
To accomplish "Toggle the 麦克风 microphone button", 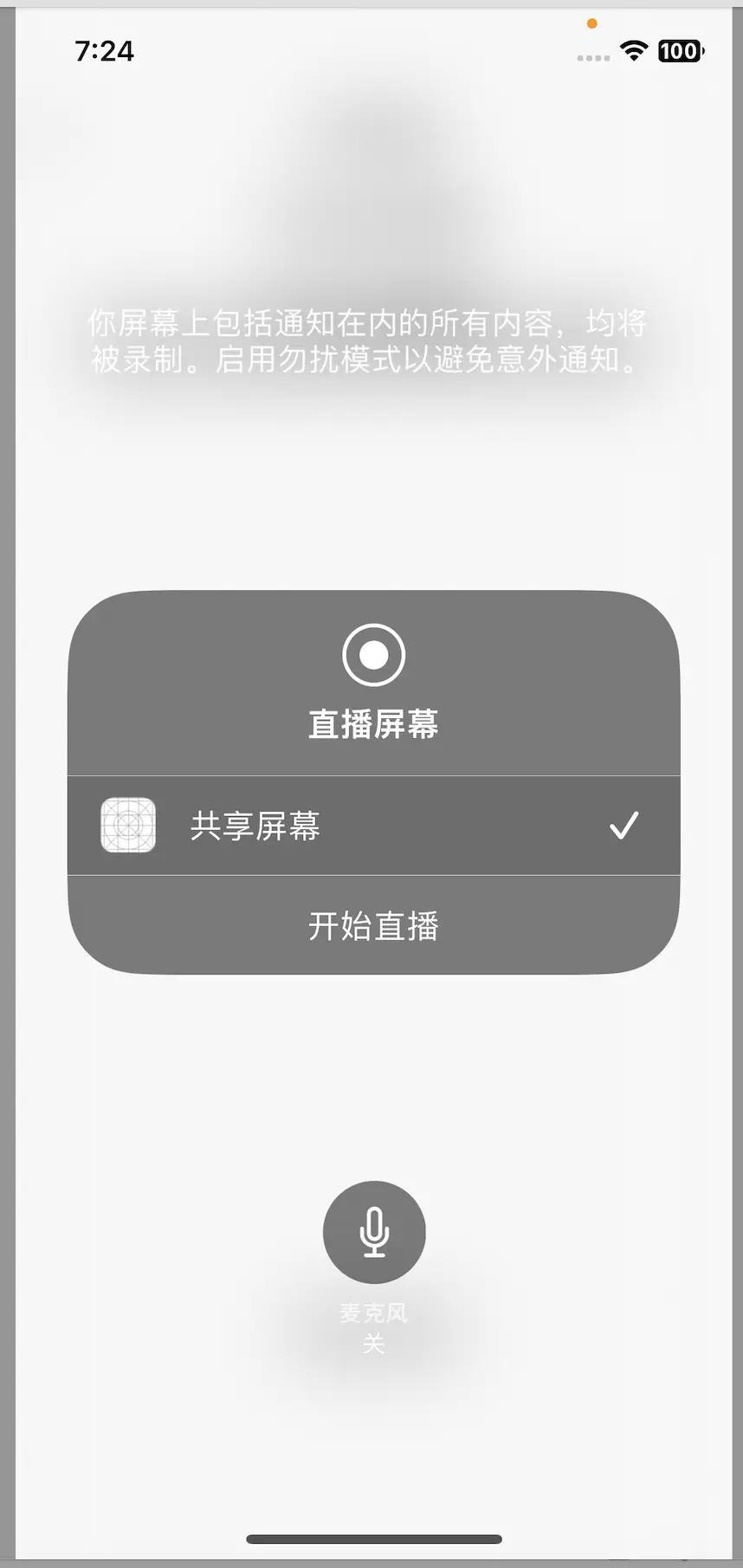I will (374, 1232).
